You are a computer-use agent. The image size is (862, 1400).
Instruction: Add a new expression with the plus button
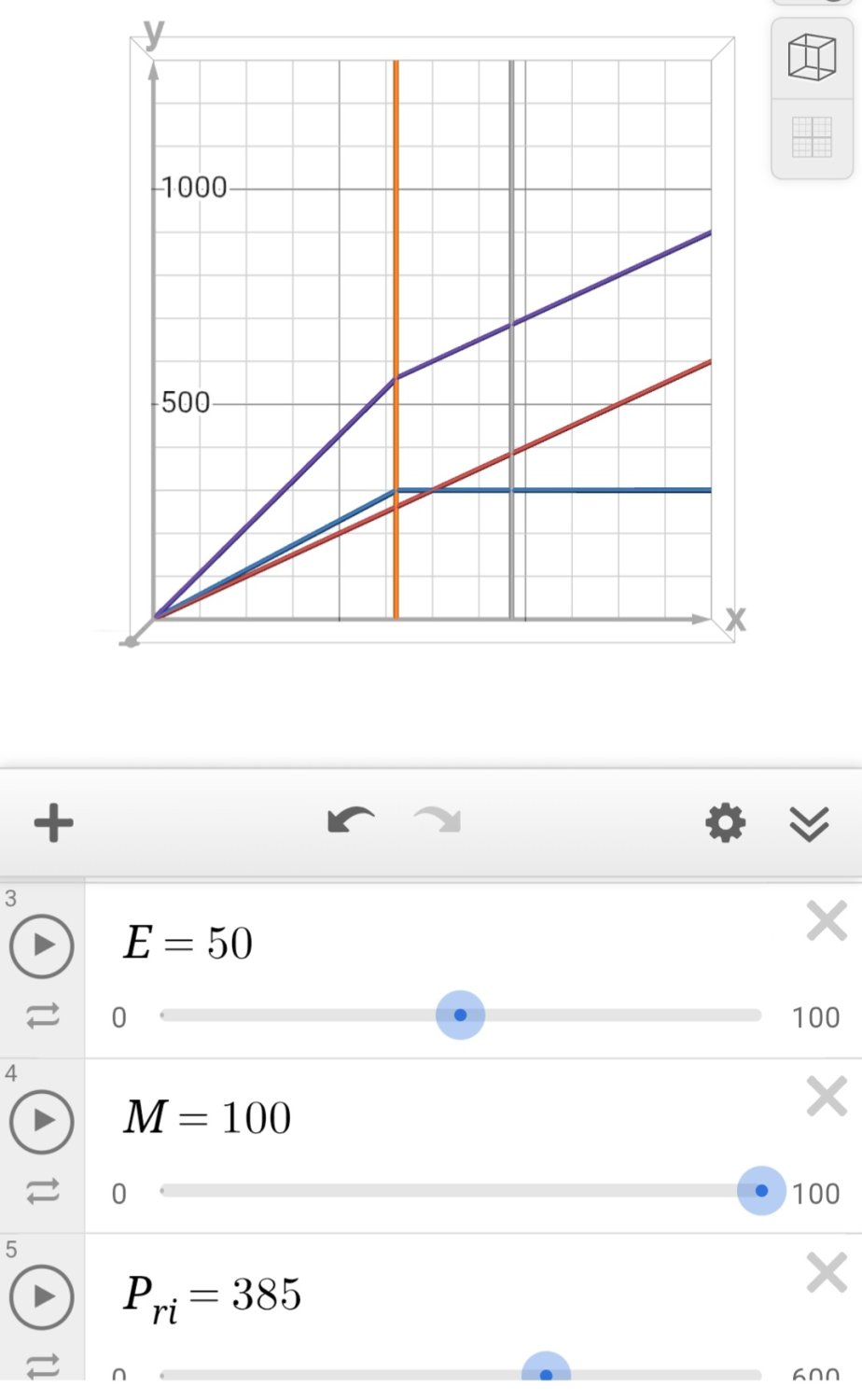click(x=53, y=823)
